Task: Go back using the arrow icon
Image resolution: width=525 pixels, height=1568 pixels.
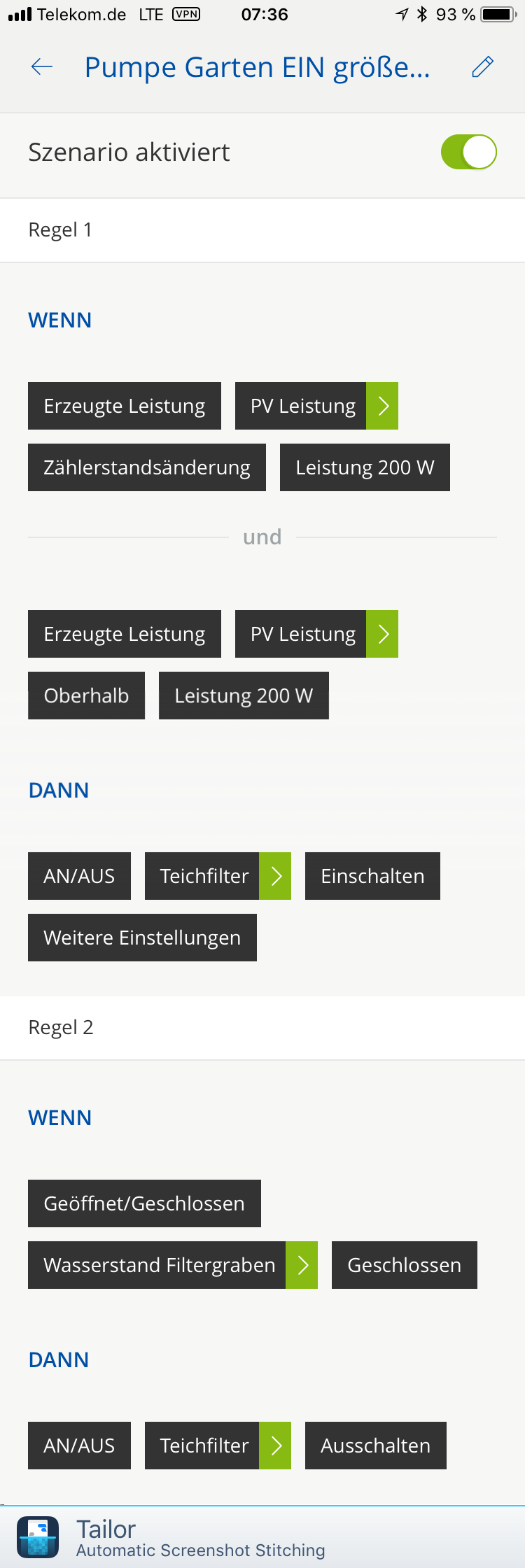Action: coord(42,67)
